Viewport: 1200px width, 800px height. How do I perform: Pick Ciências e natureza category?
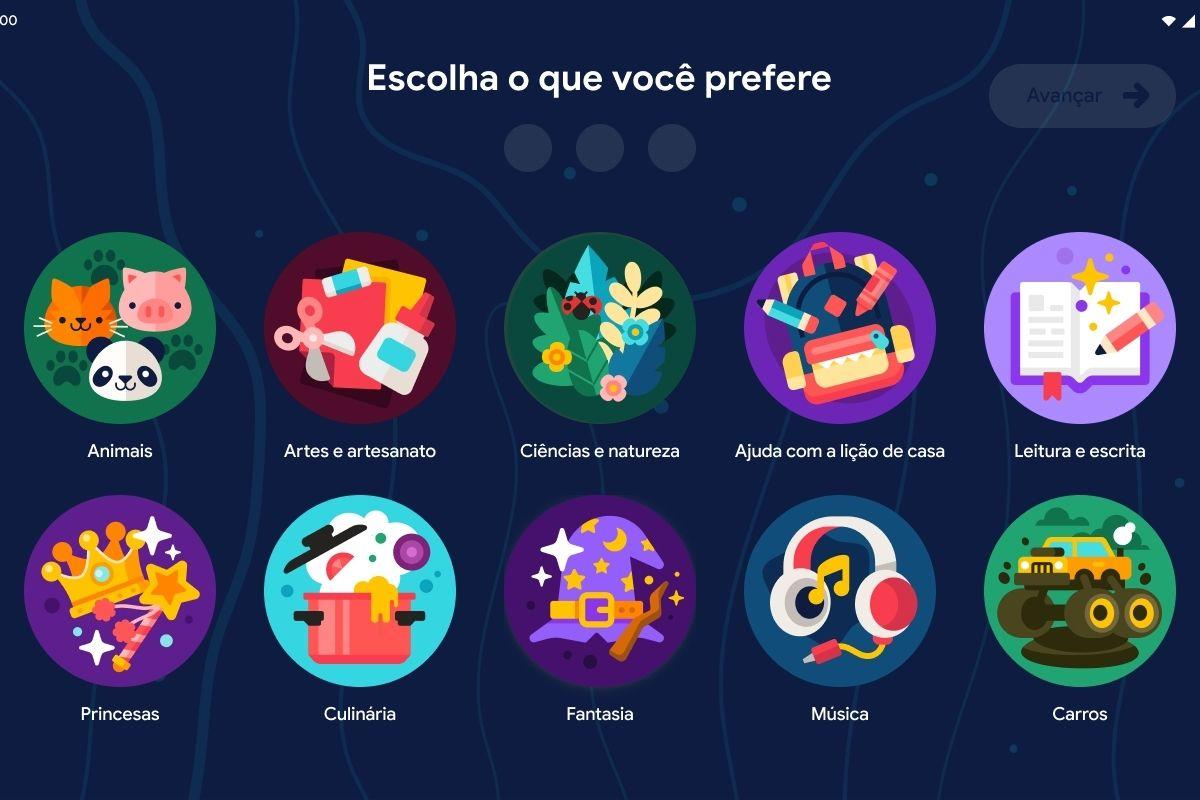600,328
